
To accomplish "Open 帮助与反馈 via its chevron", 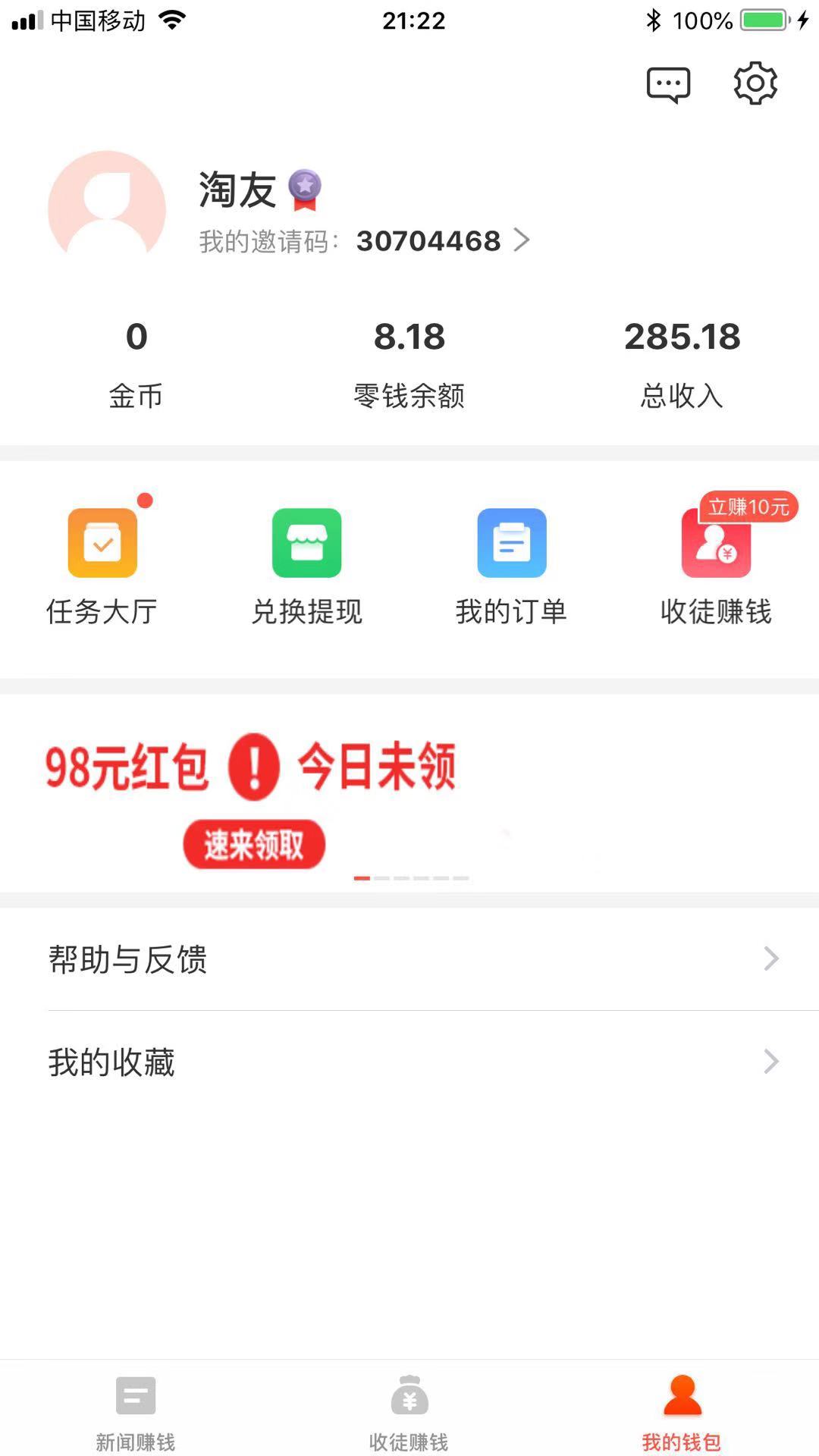I will coord(770,958).
